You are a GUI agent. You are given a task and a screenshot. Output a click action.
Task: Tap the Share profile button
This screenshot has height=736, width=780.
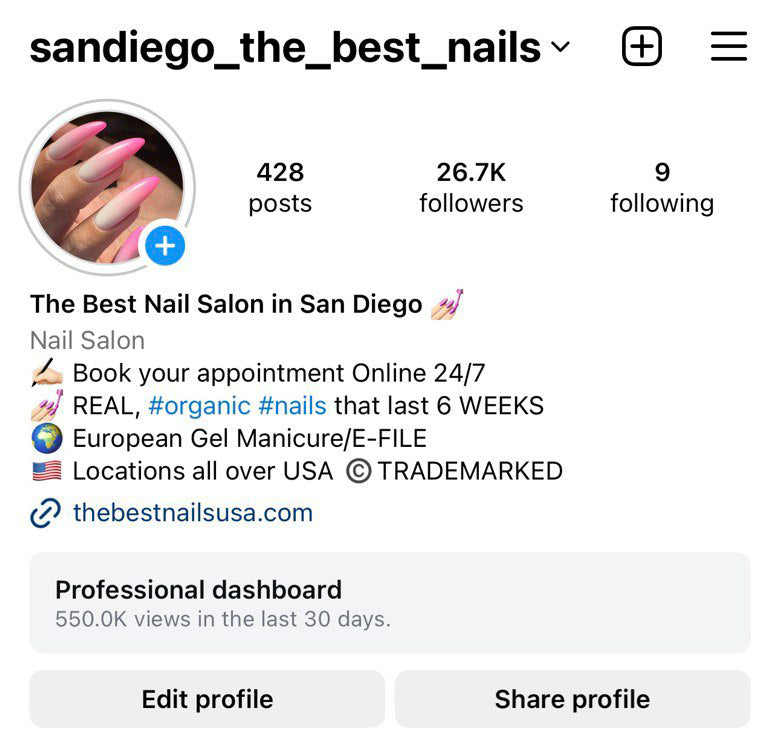tap(572, 699)
